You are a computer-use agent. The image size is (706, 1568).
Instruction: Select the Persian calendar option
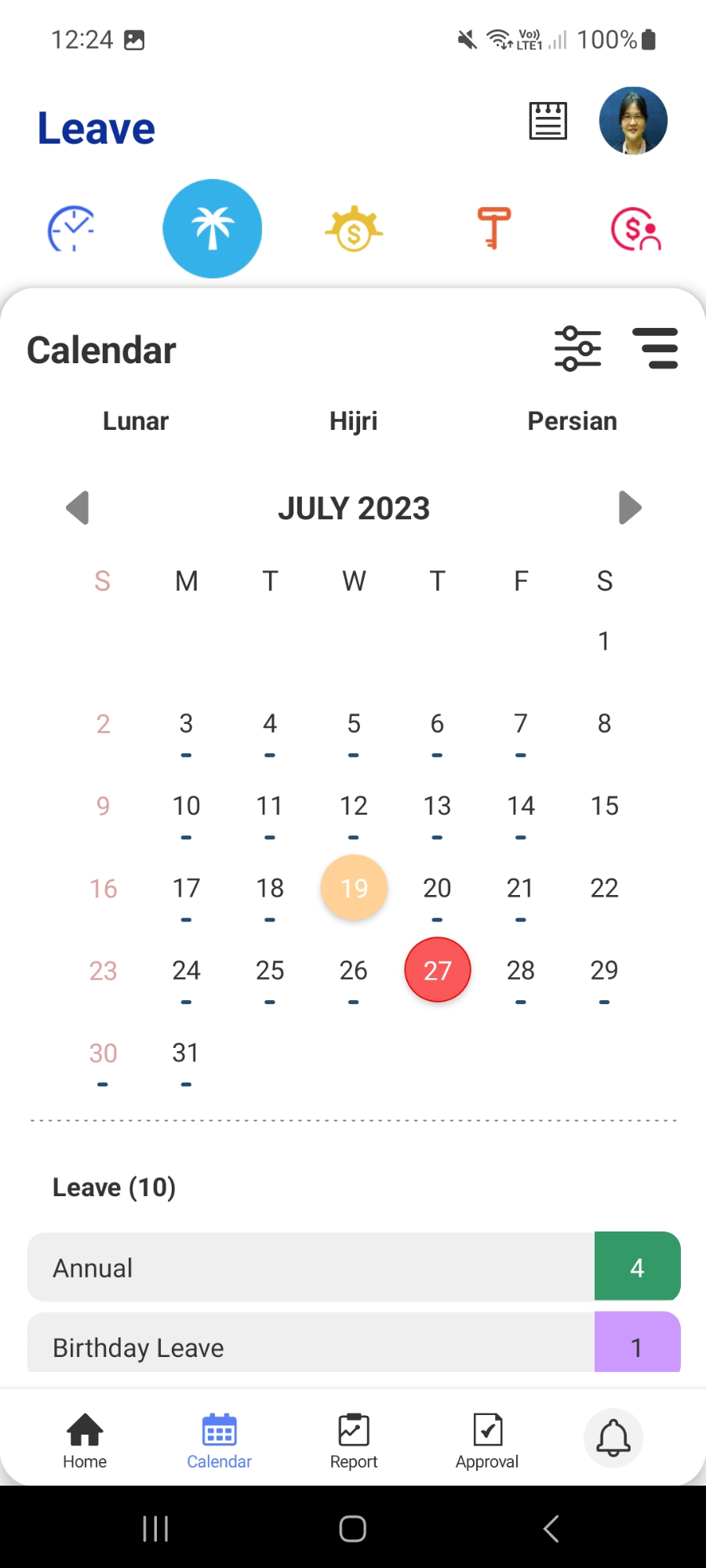coord(573,421)
